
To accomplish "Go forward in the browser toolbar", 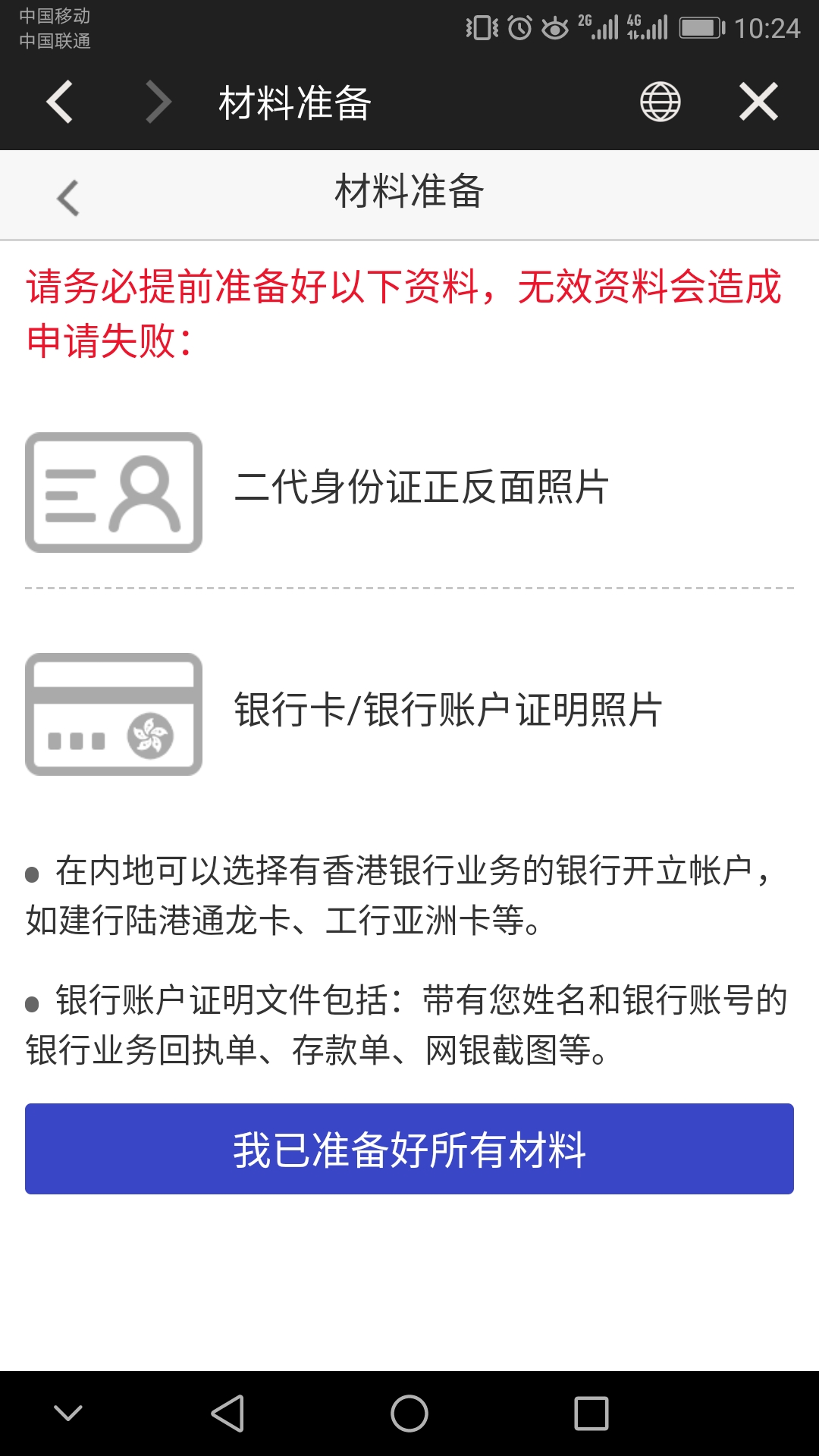I will tap(158, 102).
